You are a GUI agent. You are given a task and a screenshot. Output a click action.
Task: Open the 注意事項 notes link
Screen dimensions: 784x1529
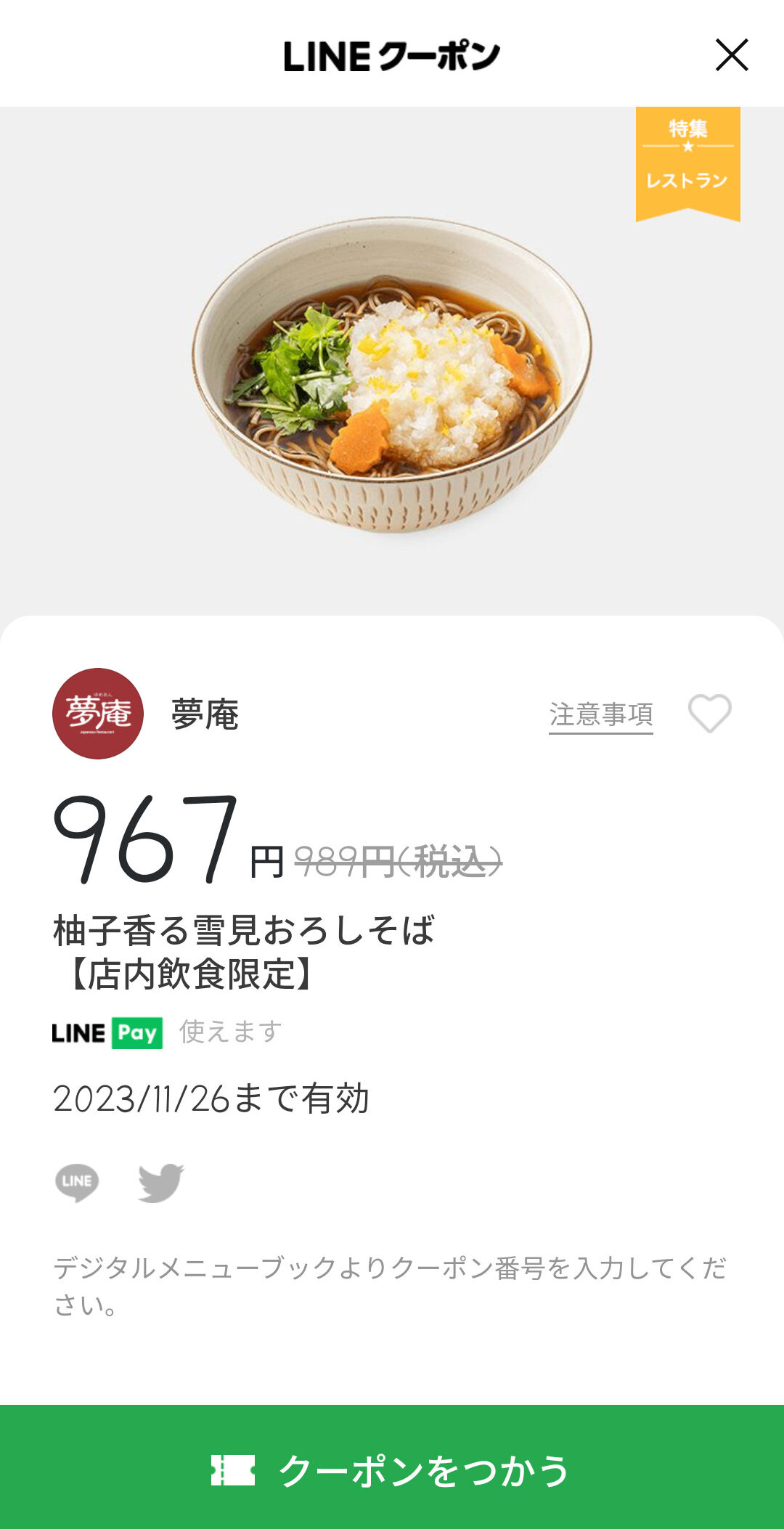tap(600, 714)
